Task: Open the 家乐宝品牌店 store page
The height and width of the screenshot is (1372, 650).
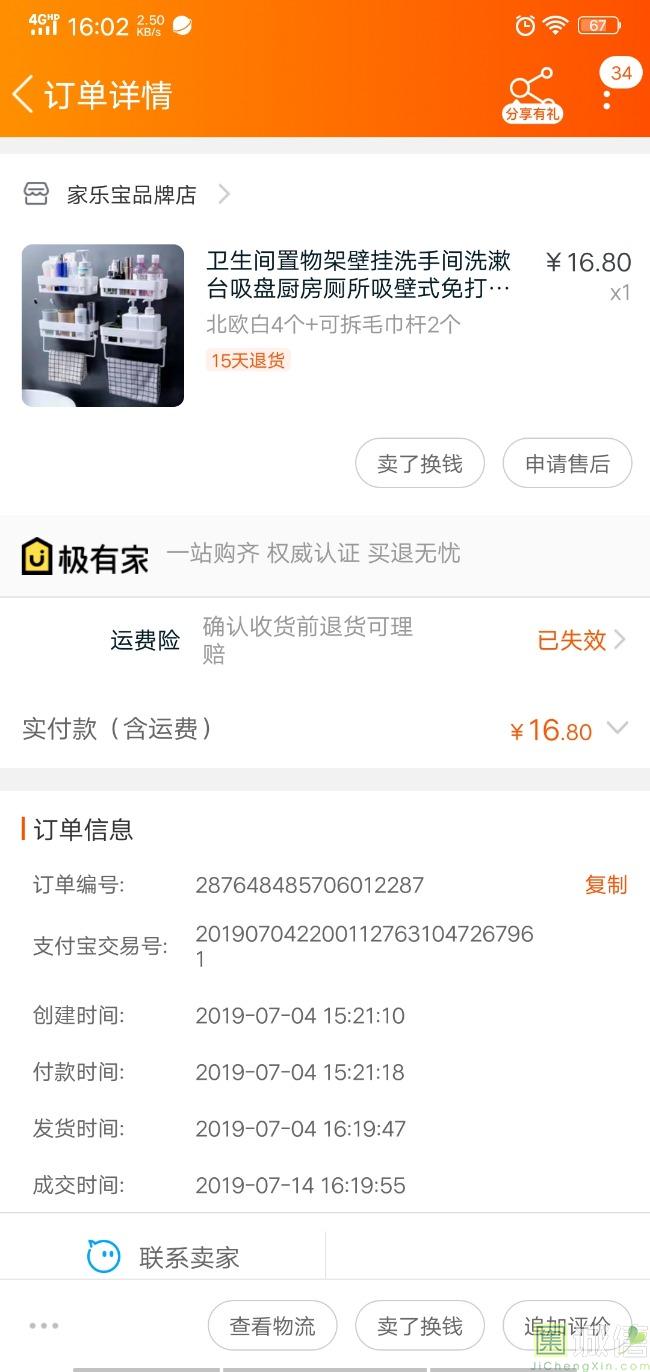Action: [130, 195]
